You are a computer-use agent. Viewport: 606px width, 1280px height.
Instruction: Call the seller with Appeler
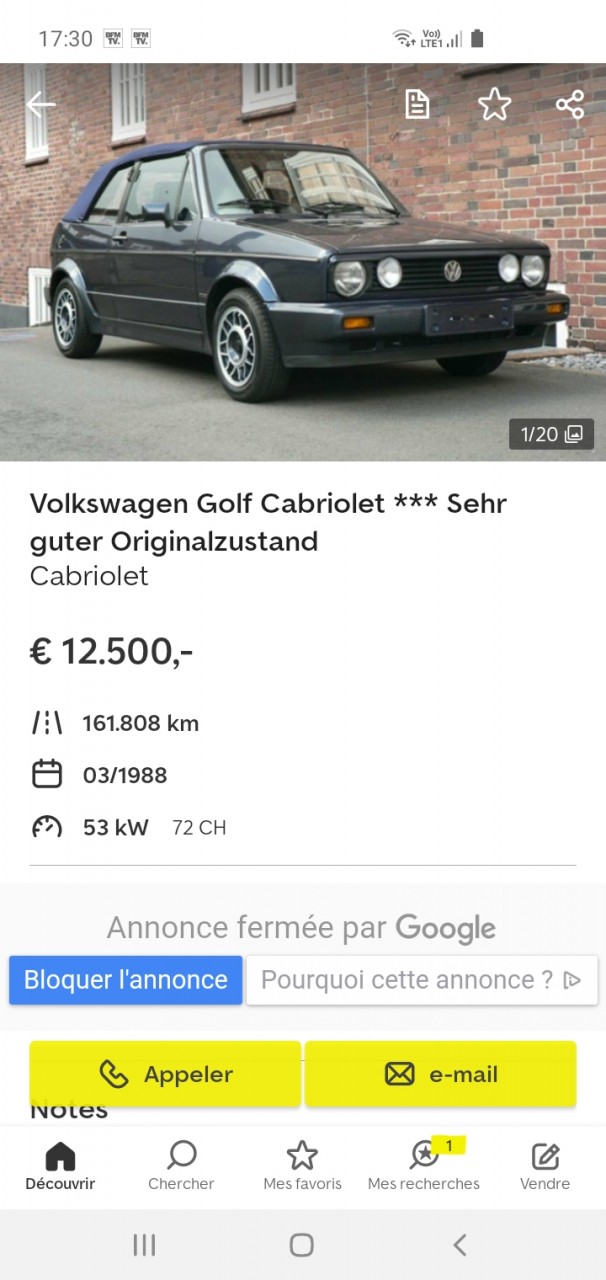coord(165,1074)
